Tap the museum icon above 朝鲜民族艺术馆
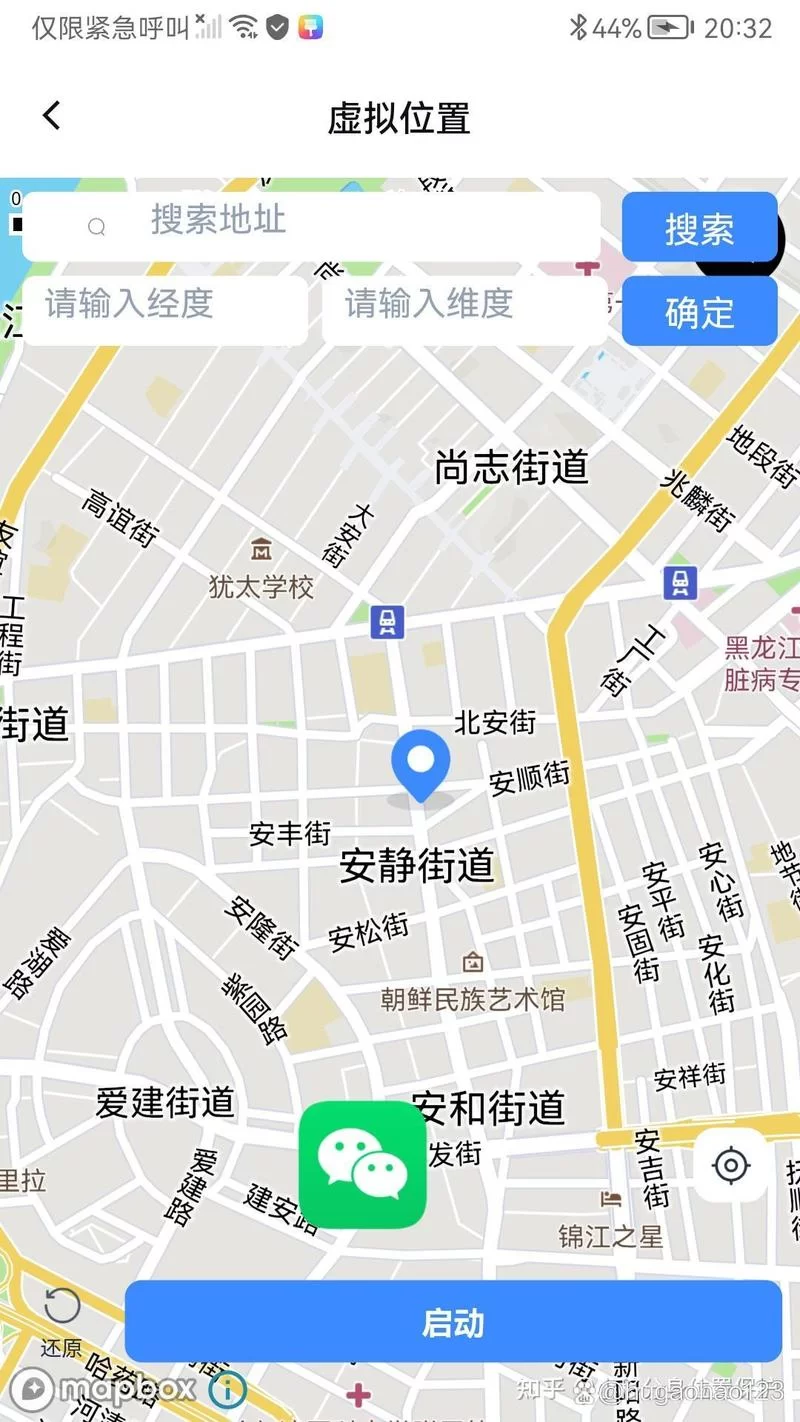The height and width of the screenshot is (1422, 800). click(471, 962)
